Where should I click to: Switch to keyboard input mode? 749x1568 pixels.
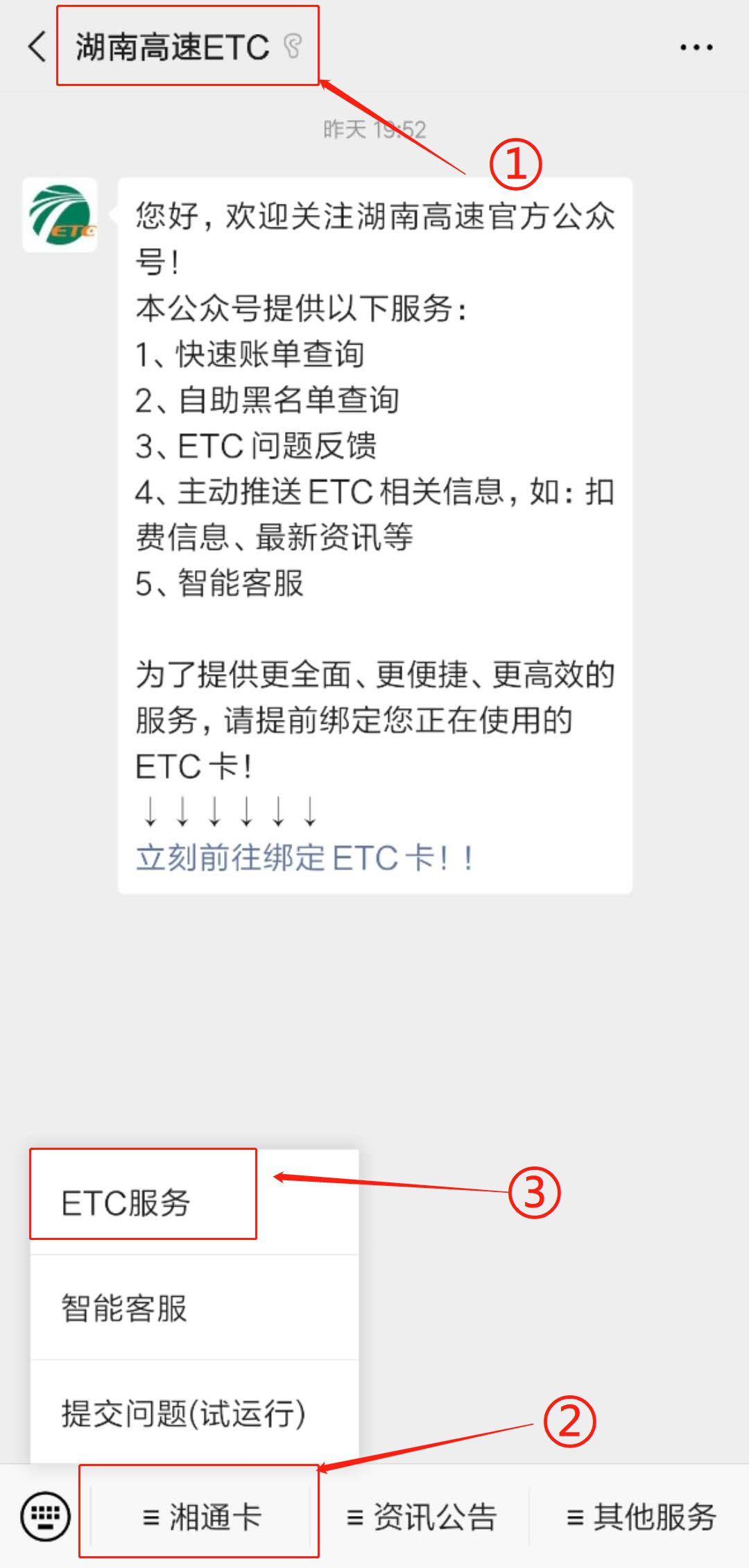coord(46,1516)
